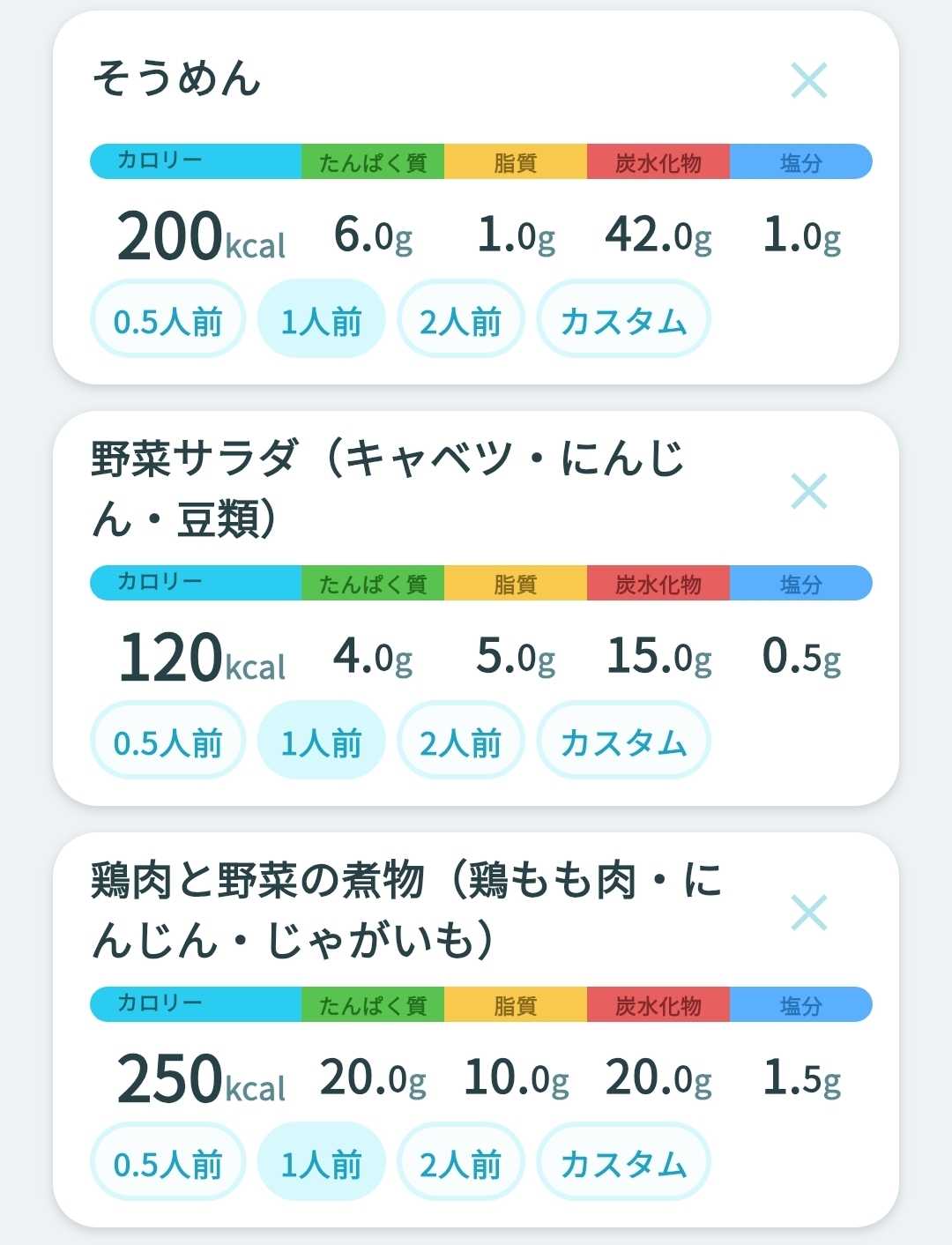This screenshot has width=952, height=1245.
Task: Remove the そうめん card
Action: pyautogui.click(x=808, y=80)
